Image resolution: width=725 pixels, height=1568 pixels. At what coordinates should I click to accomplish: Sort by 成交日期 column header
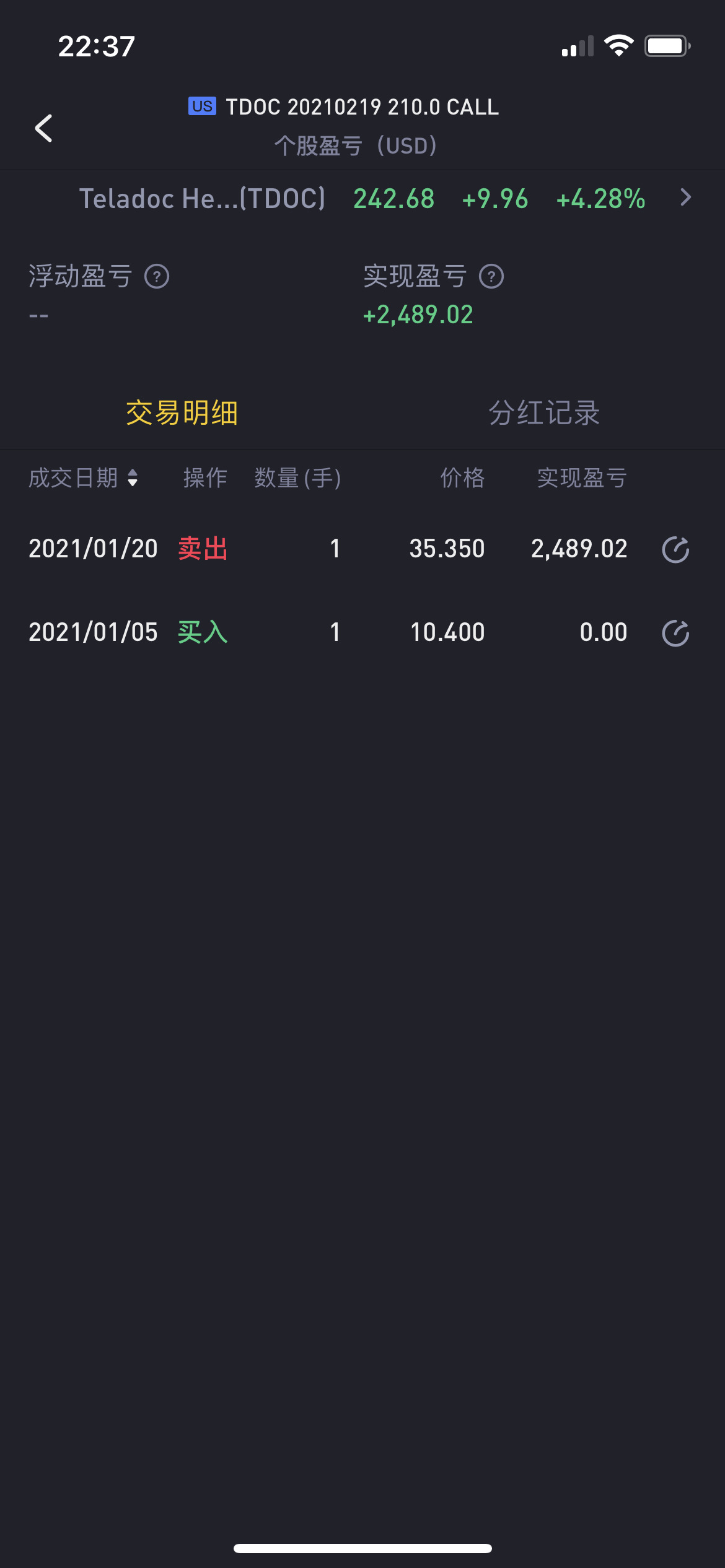[84, 477]
